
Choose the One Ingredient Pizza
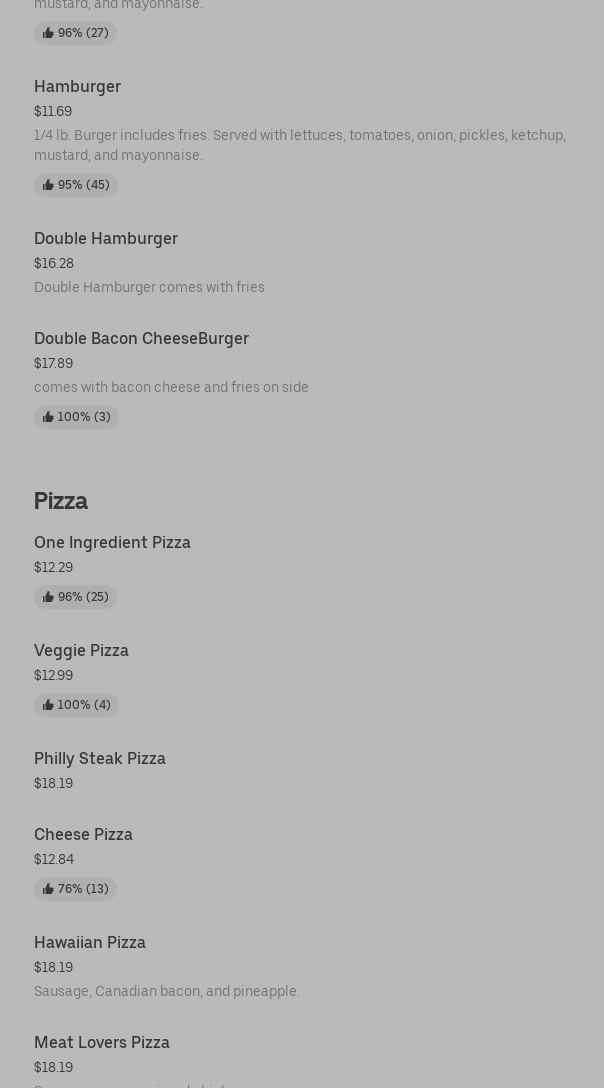tap(112, 543)
